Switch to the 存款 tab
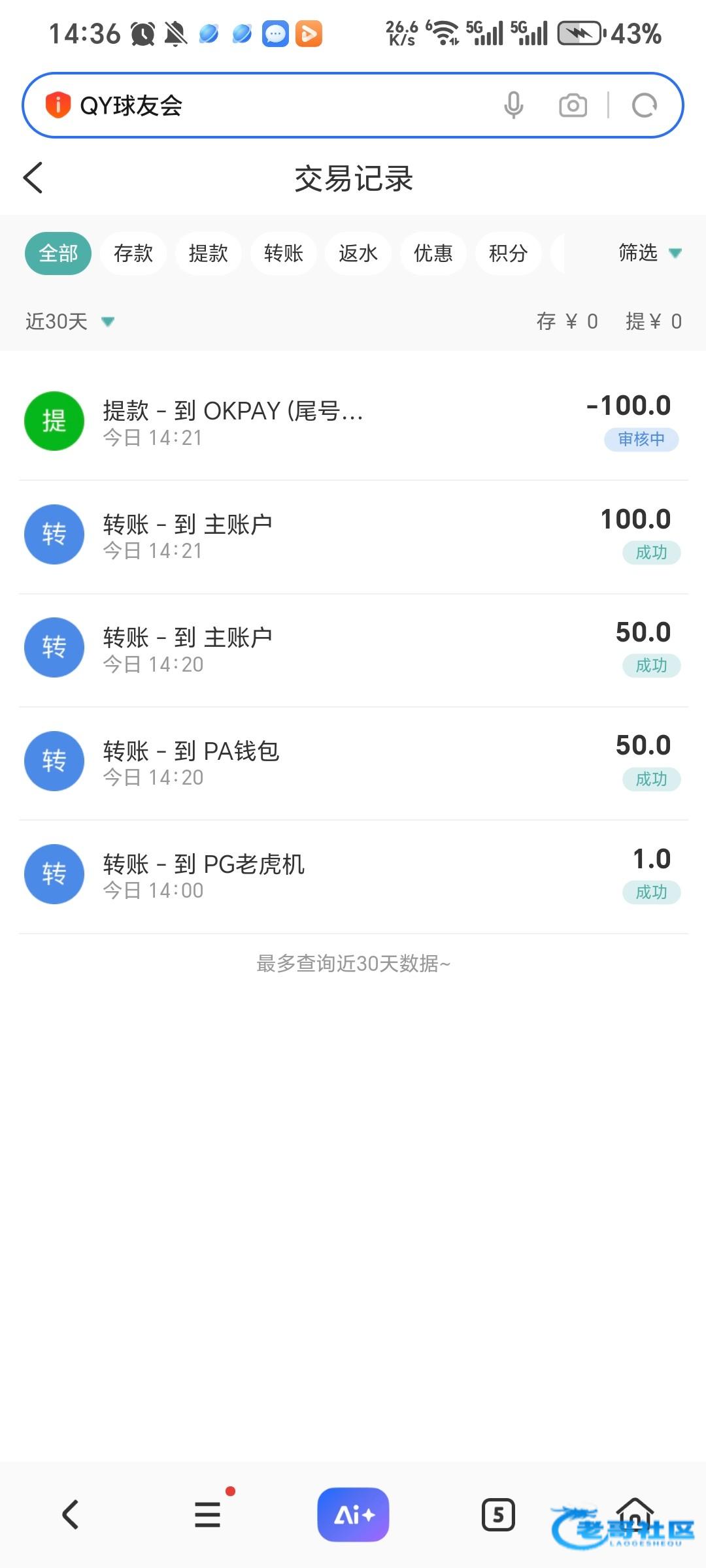 point(133,253)
